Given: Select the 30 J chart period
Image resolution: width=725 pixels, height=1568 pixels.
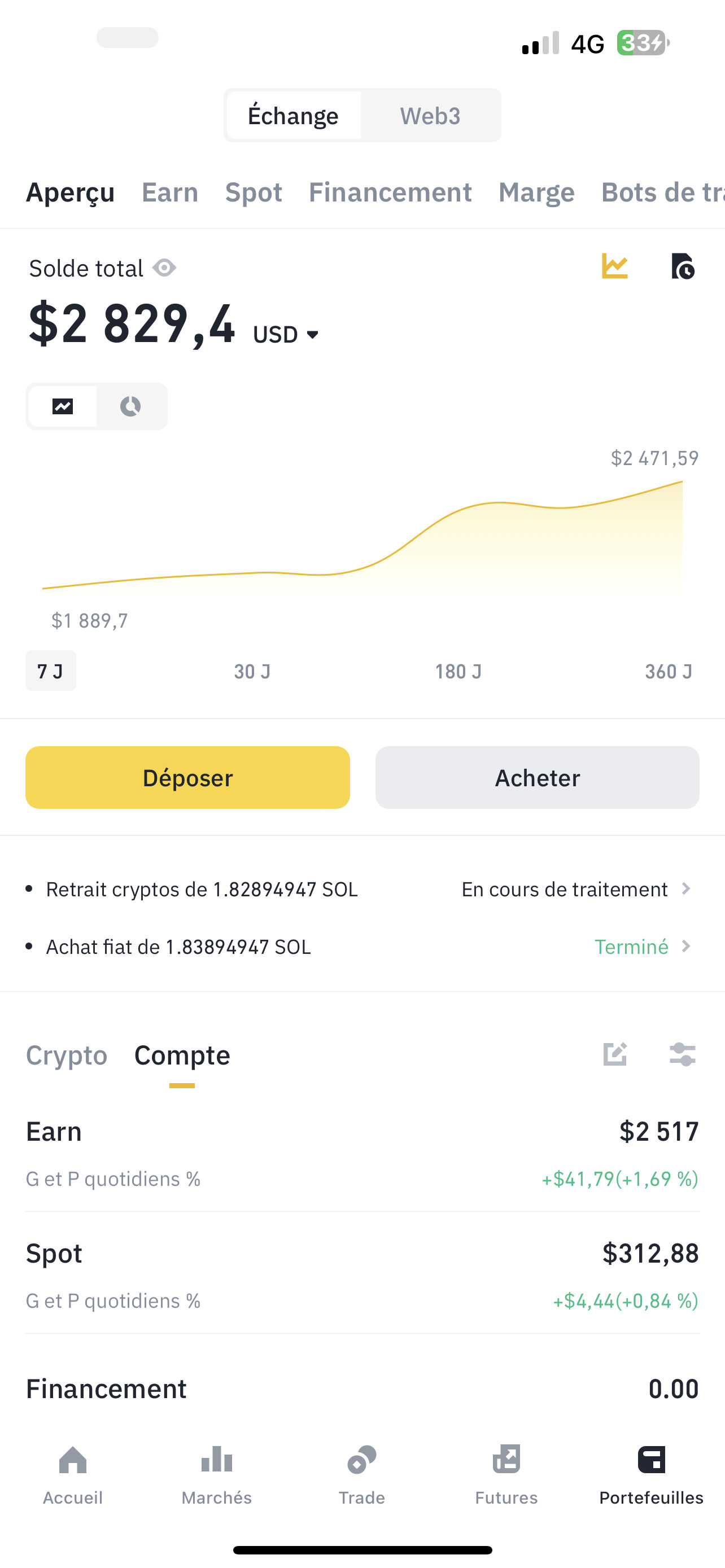Looking at the screenshot, I should point(252,671).
